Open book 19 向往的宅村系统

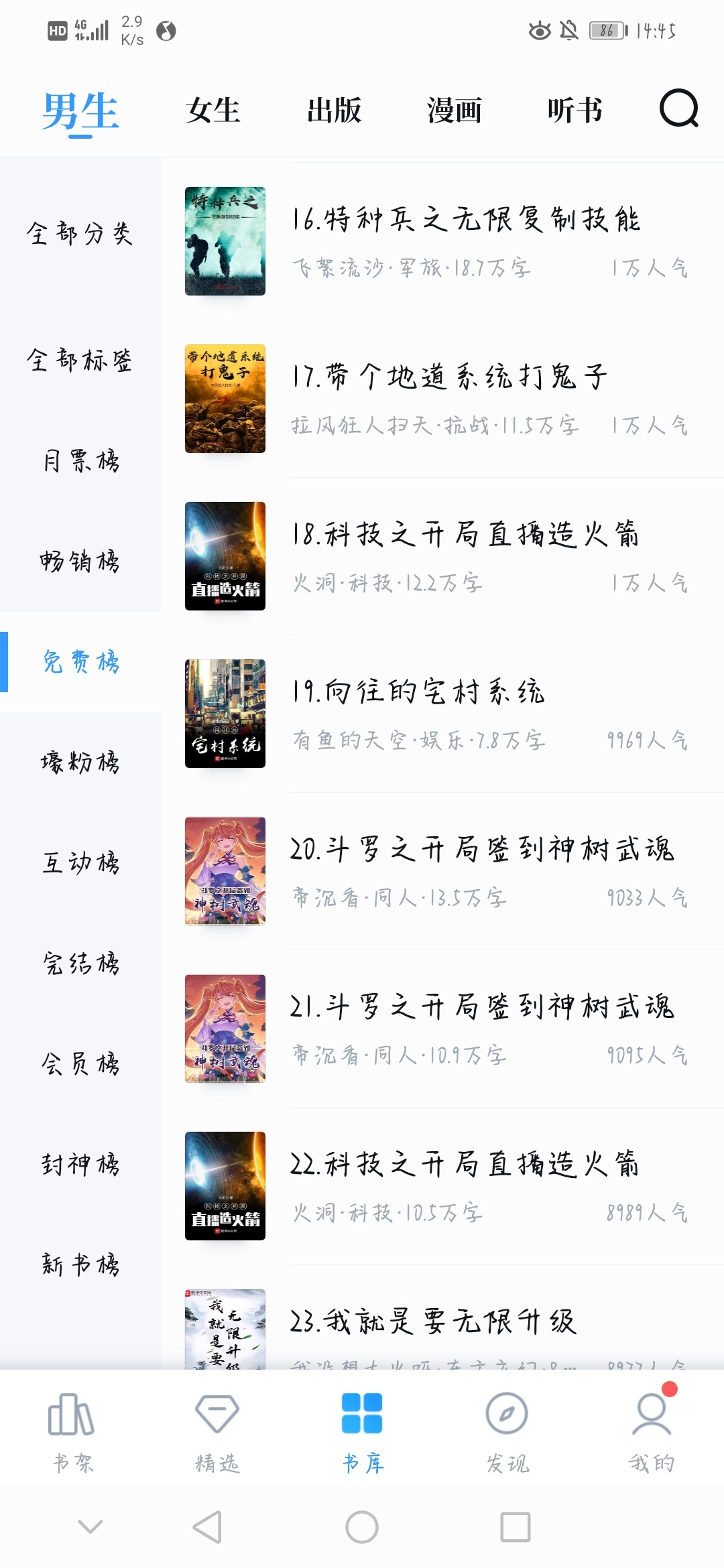[x=418, y=692]
